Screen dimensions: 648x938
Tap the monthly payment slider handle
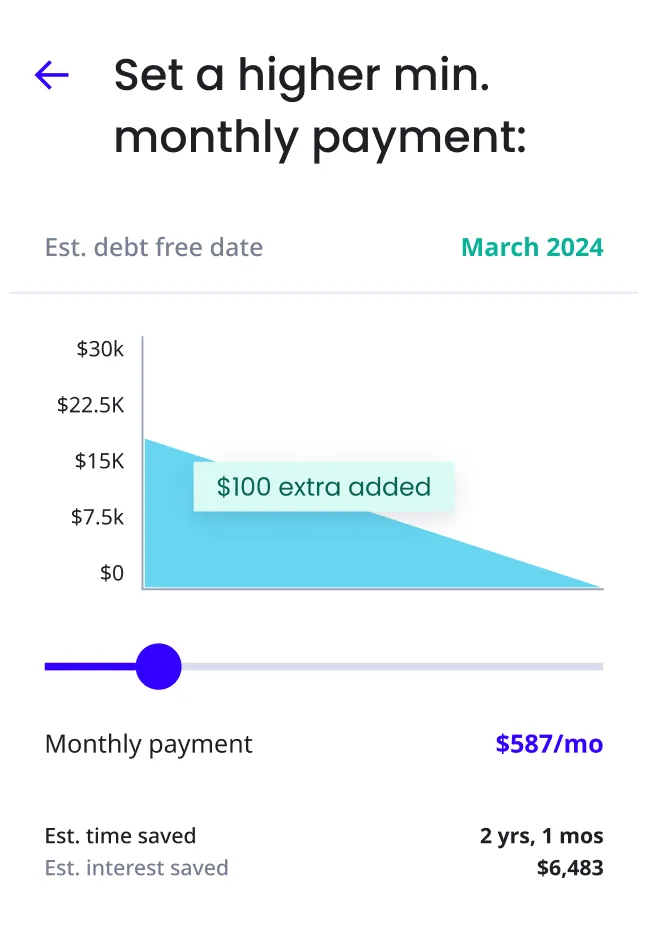[158, 666]
